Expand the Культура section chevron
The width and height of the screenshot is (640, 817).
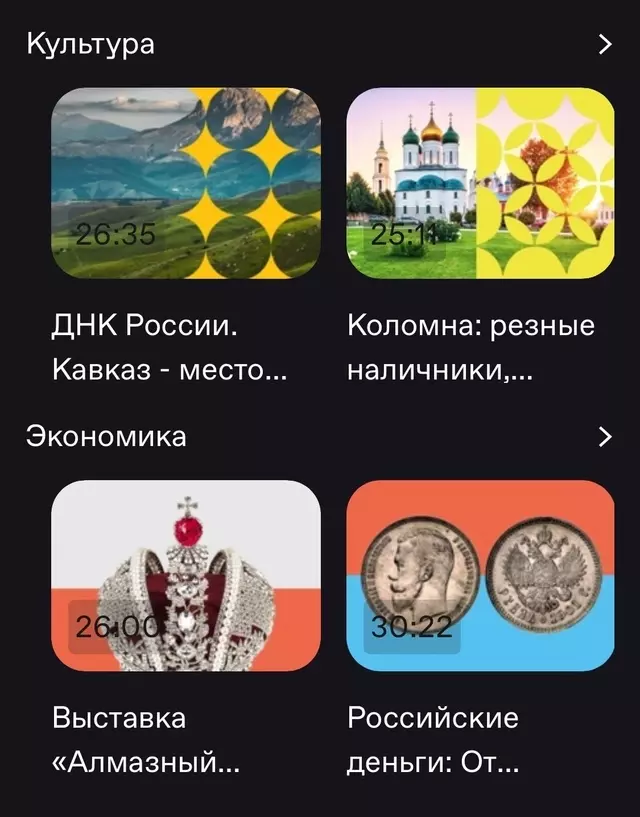[603, 44]
